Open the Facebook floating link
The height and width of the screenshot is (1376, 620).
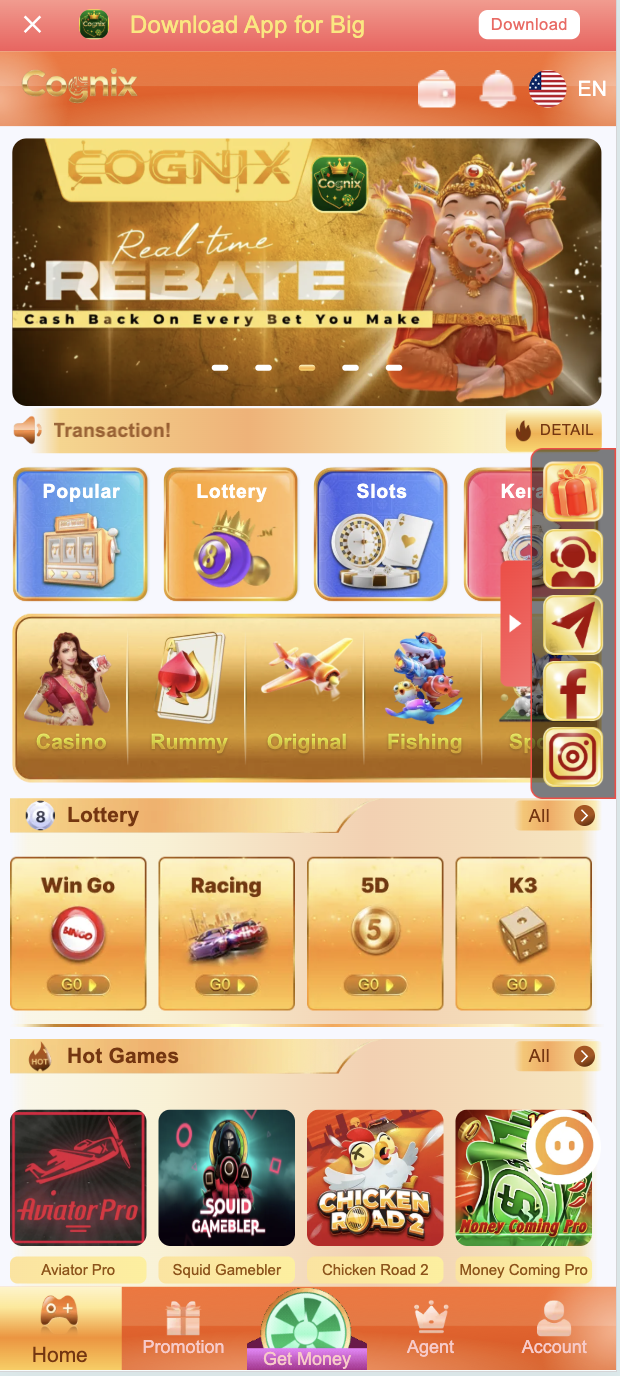click(x=573, y=691)
